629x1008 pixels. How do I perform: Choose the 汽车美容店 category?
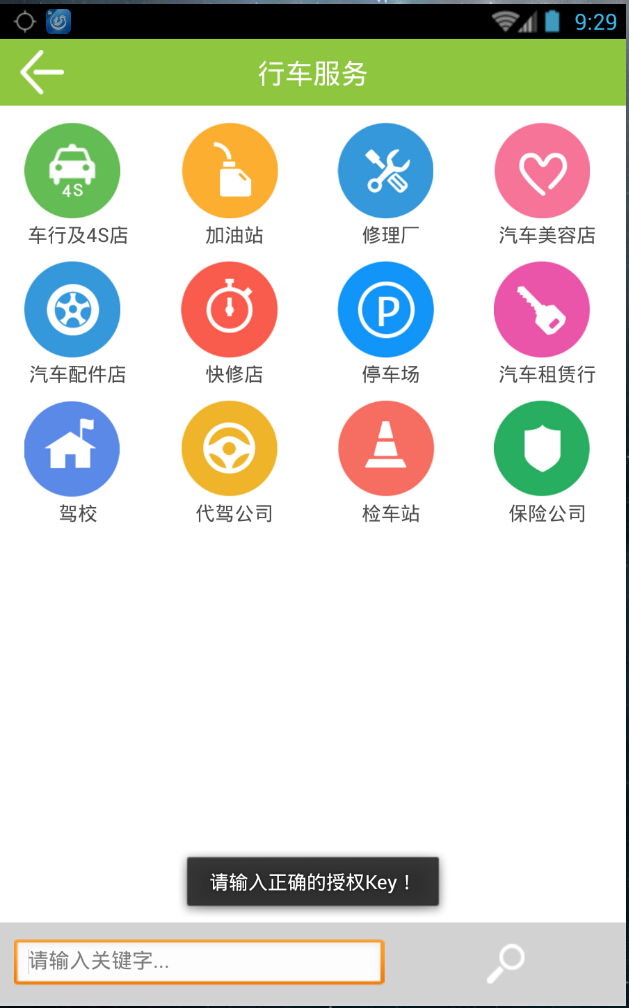(542, 171)
